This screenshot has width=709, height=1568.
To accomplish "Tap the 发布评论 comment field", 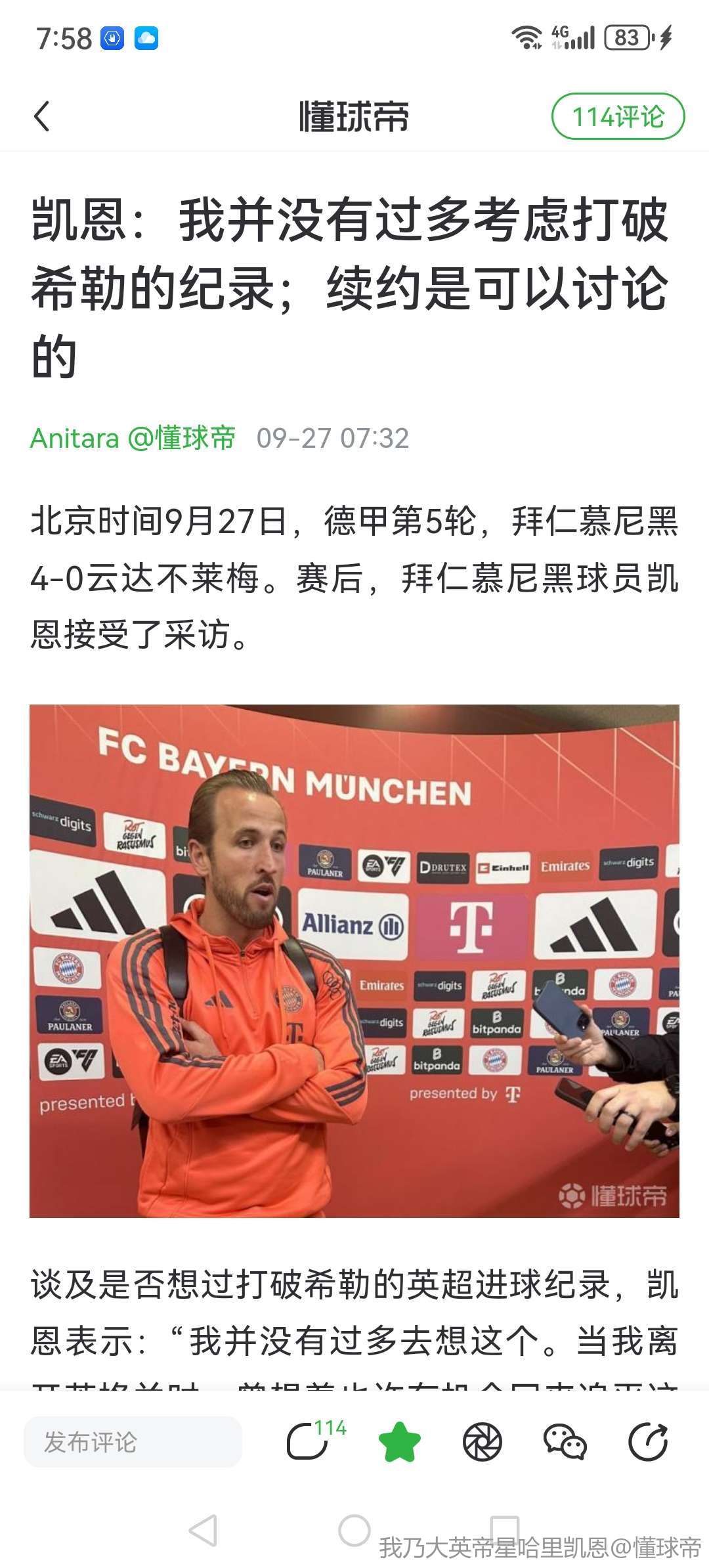I will (x=133, y=1443).
